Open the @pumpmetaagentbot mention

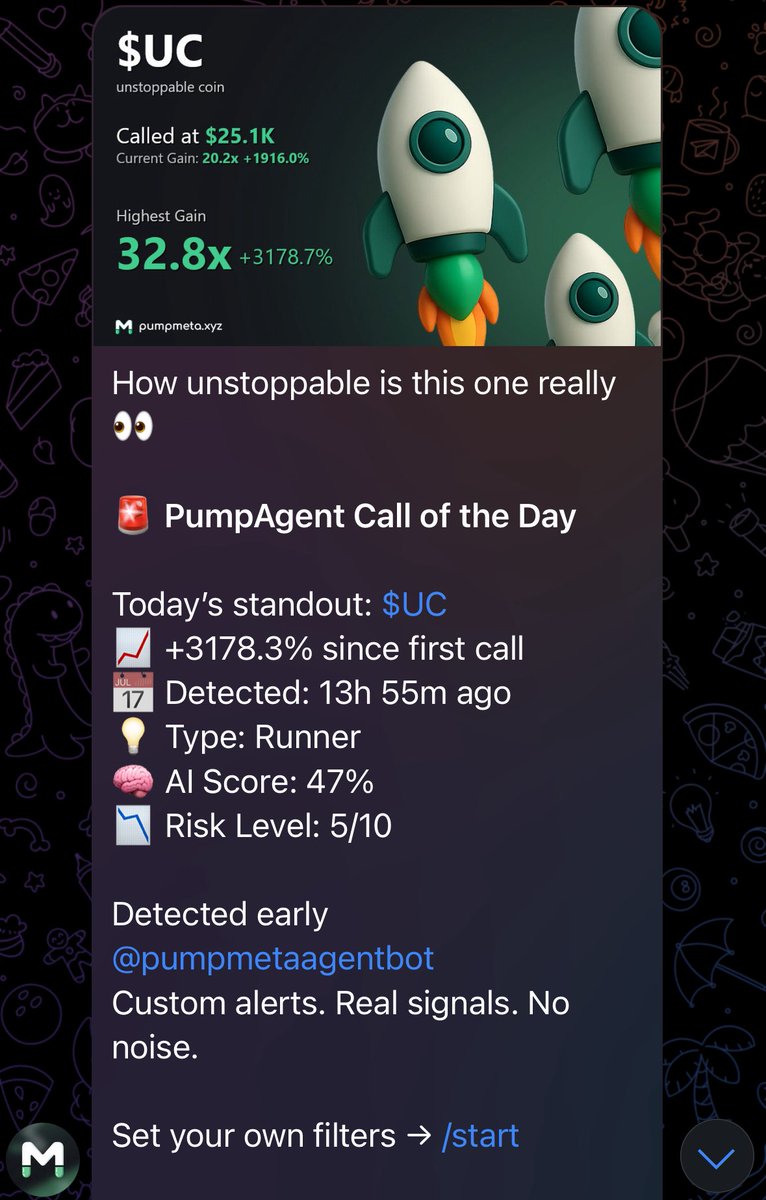(273, 958)
